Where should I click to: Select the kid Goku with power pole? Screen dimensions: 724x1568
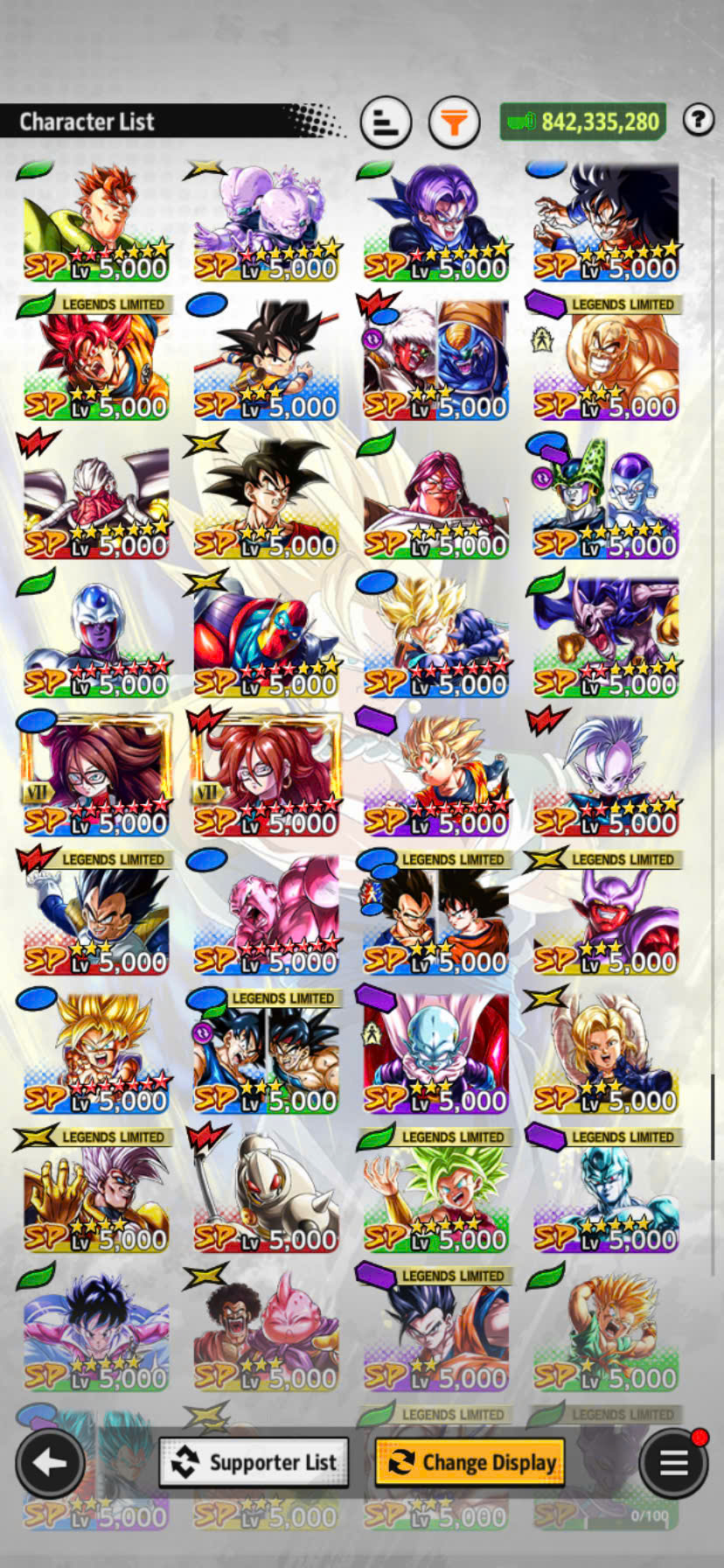pyautogui.click(x=266, y=360)
